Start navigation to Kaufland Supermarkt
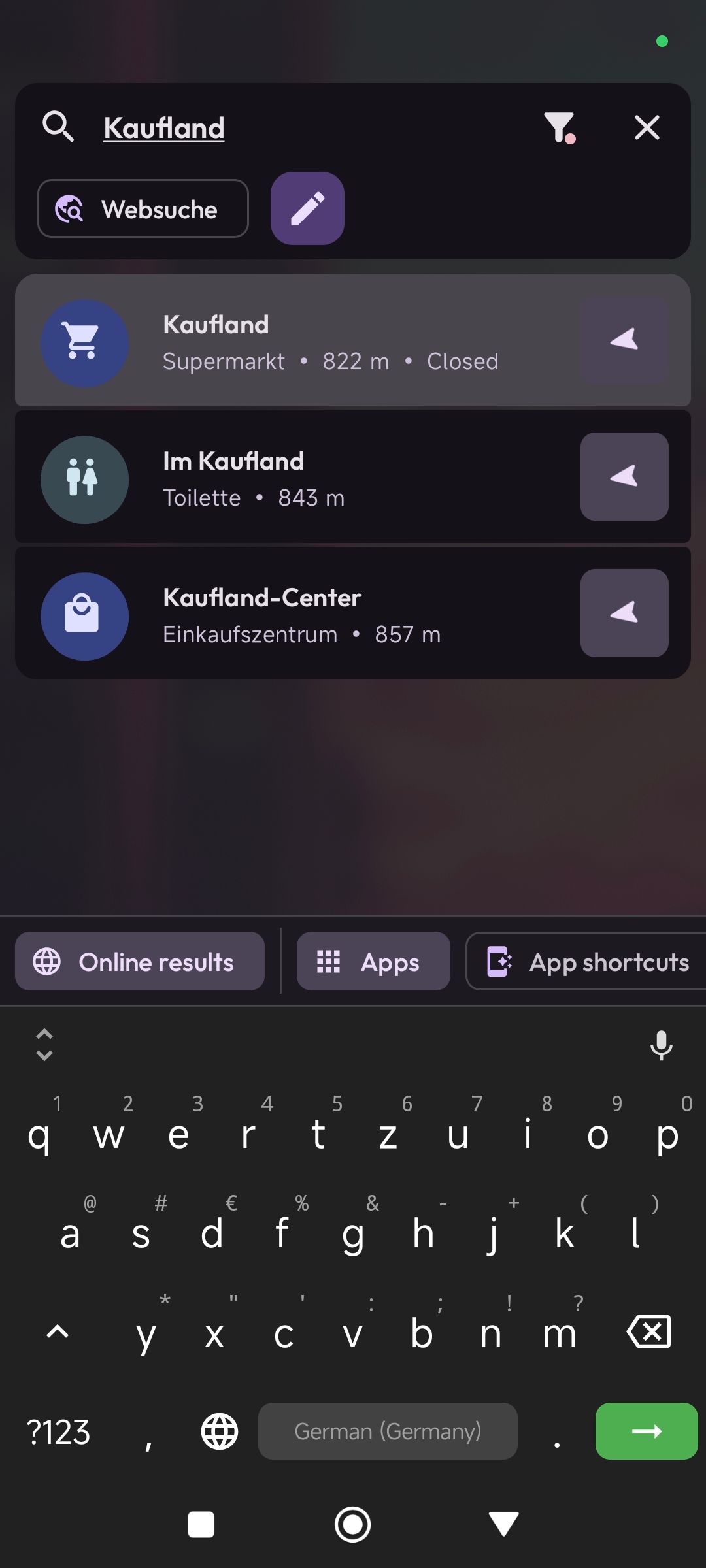The width and height of the screenshot is (706, 1568). (x=624, y=340)
